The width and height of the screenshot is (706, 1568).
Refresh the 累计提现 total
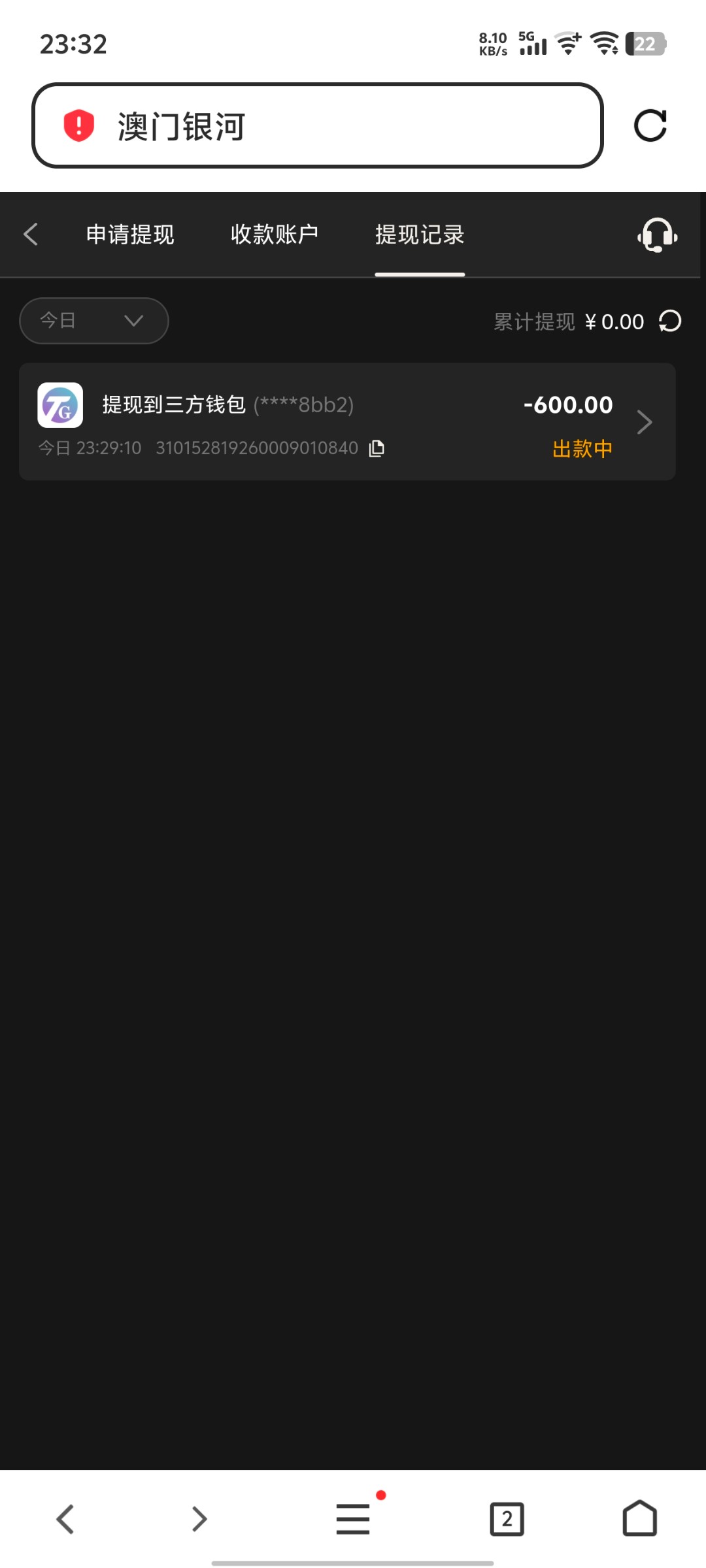coord(670,321)
